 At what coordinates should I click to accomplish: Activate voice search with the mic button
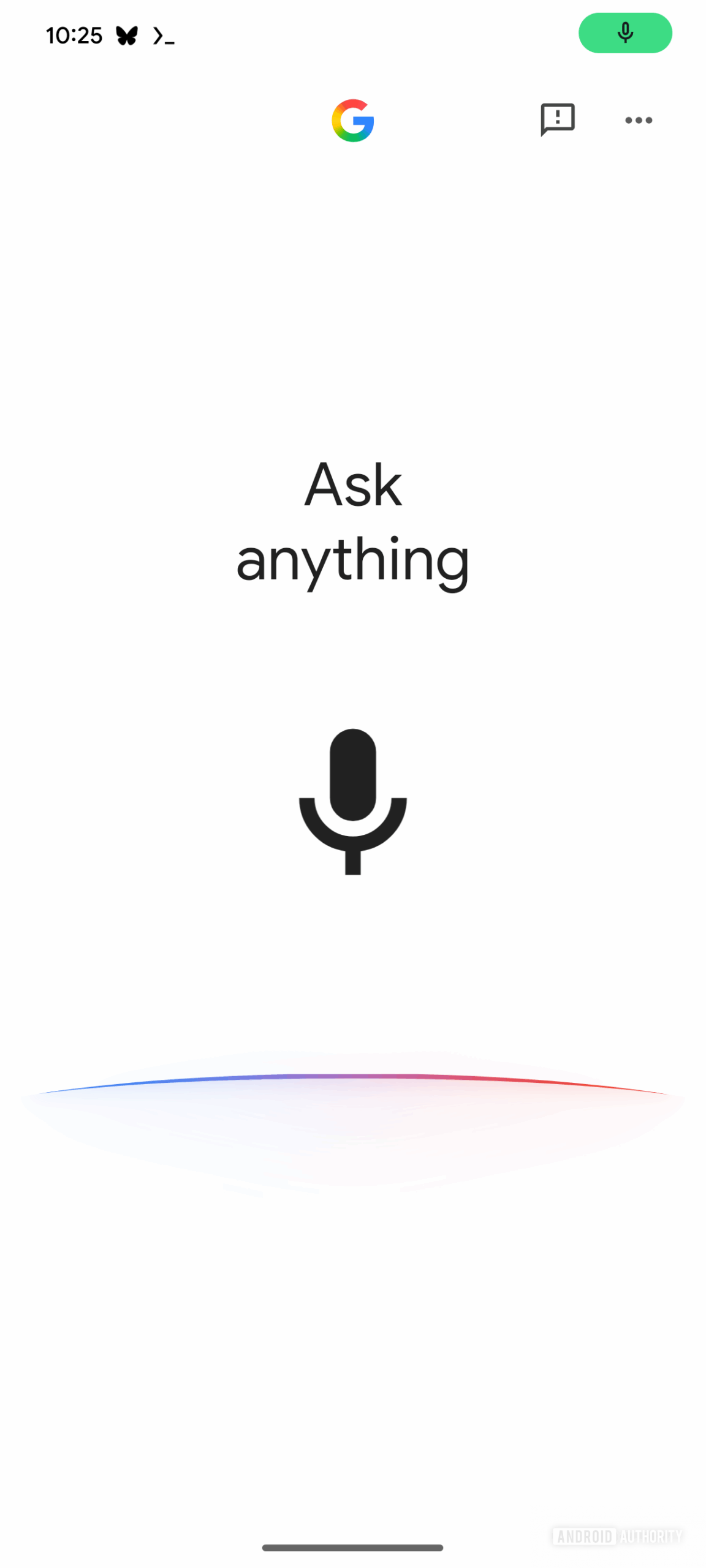click(352, 802)
